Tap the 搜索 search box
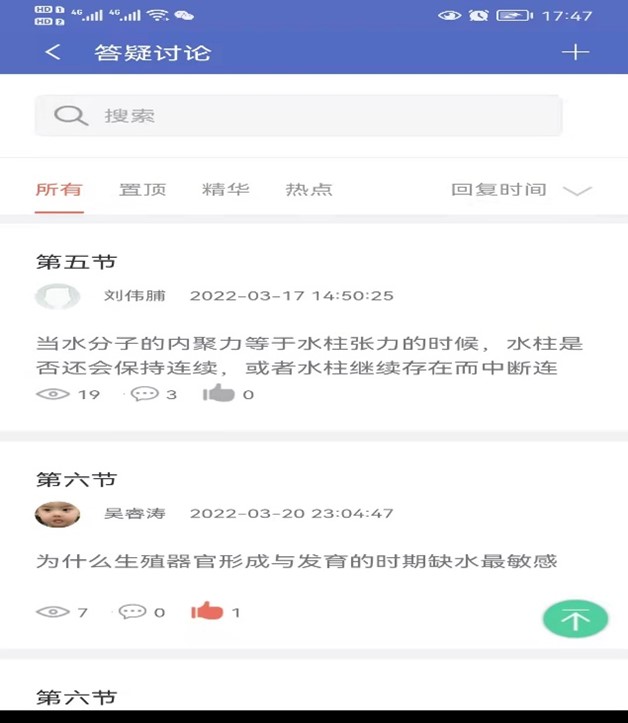 298,116
